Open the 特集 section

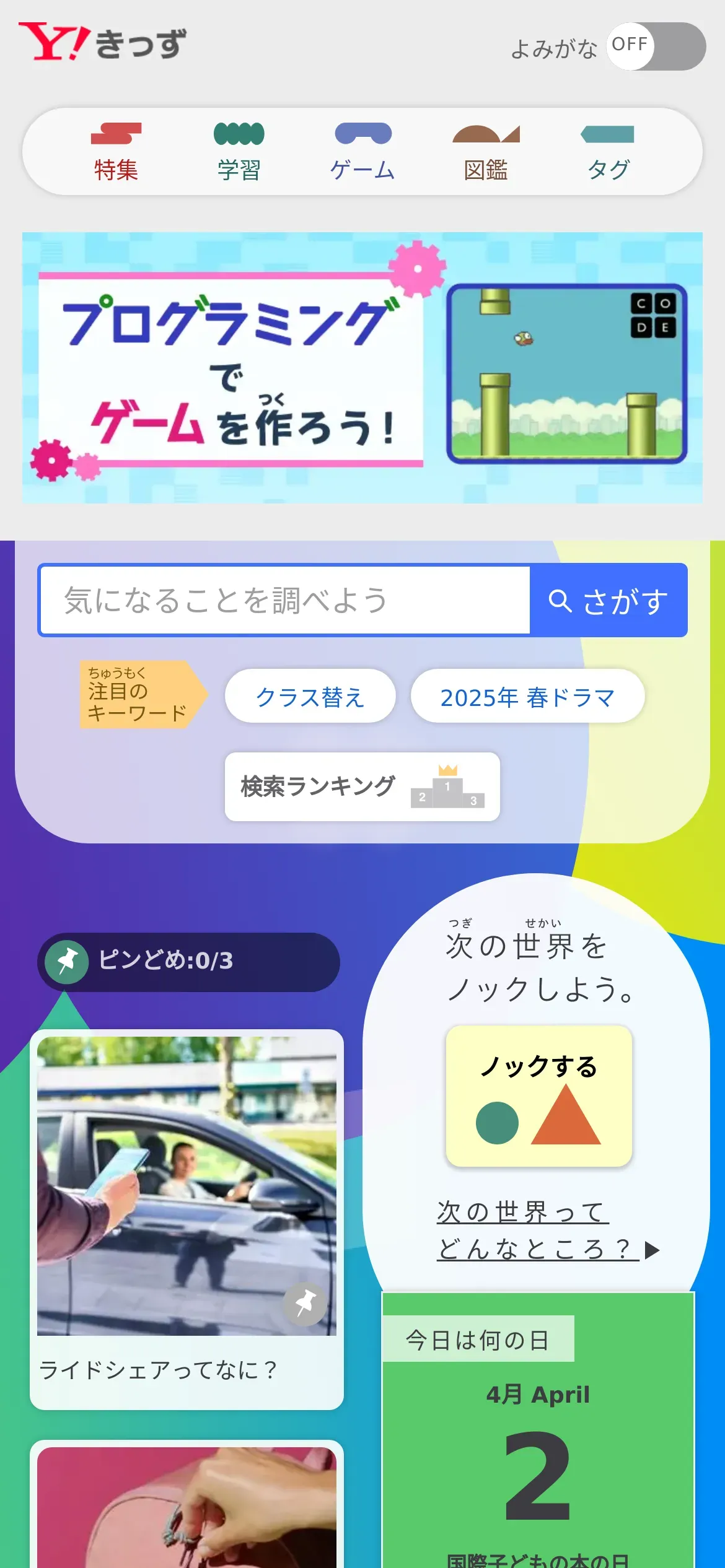coord(116,152)
